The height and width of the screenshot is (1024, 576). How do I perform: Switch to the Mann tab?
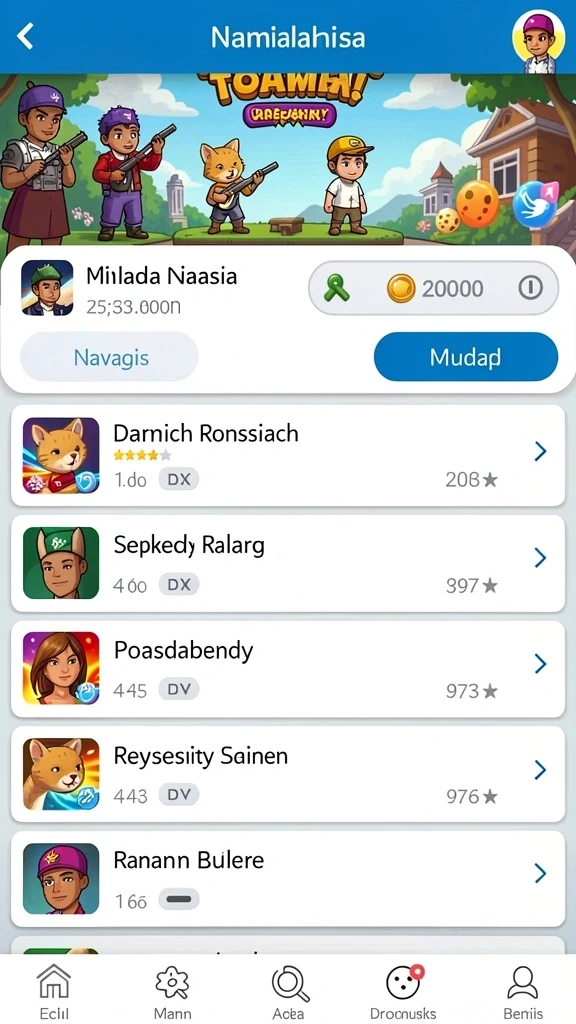pyautogui.click(x=172, y=992)
